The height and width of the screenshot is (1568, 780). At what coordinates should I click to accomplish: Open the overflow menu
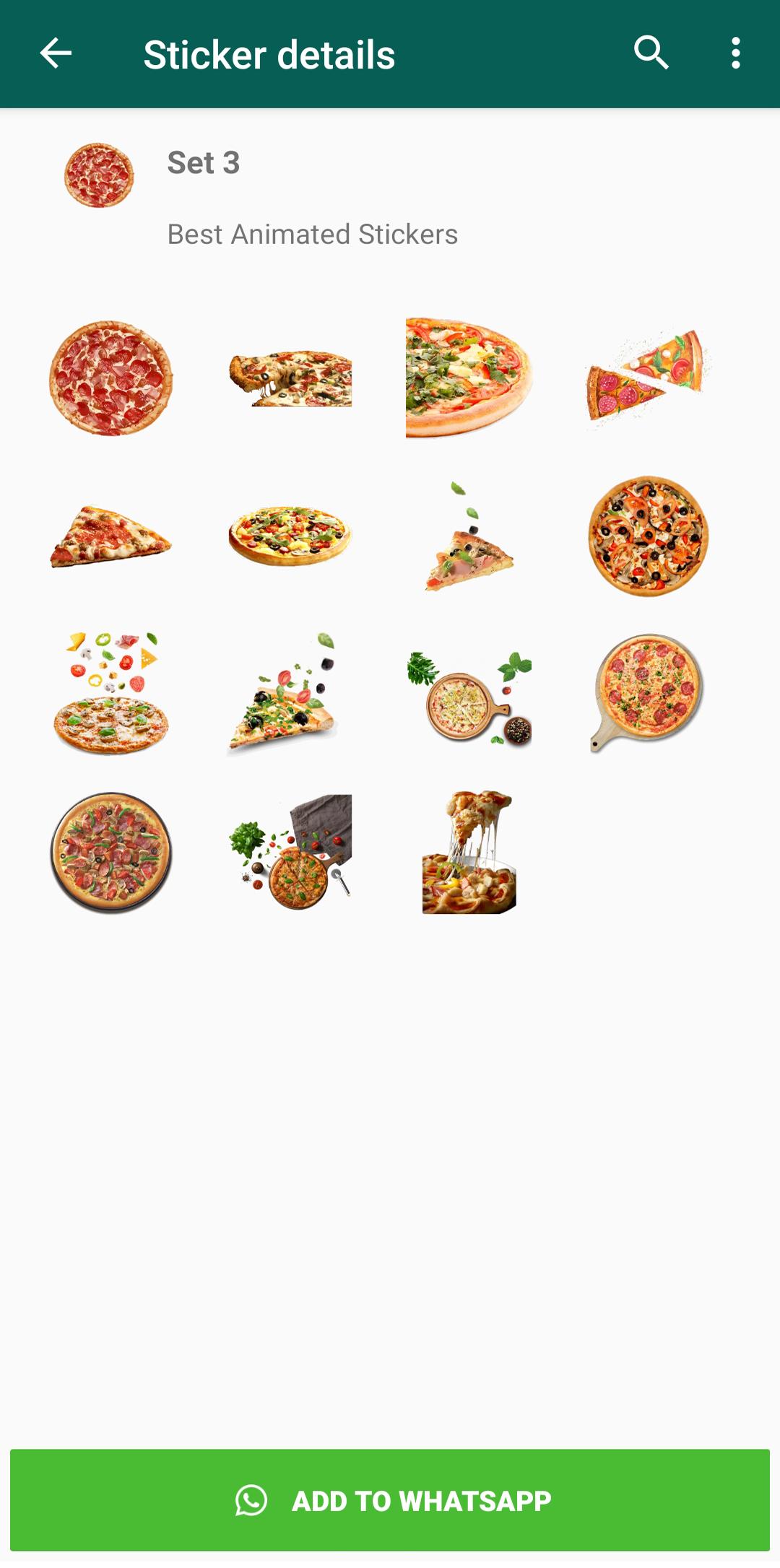[x=735, y=53]
